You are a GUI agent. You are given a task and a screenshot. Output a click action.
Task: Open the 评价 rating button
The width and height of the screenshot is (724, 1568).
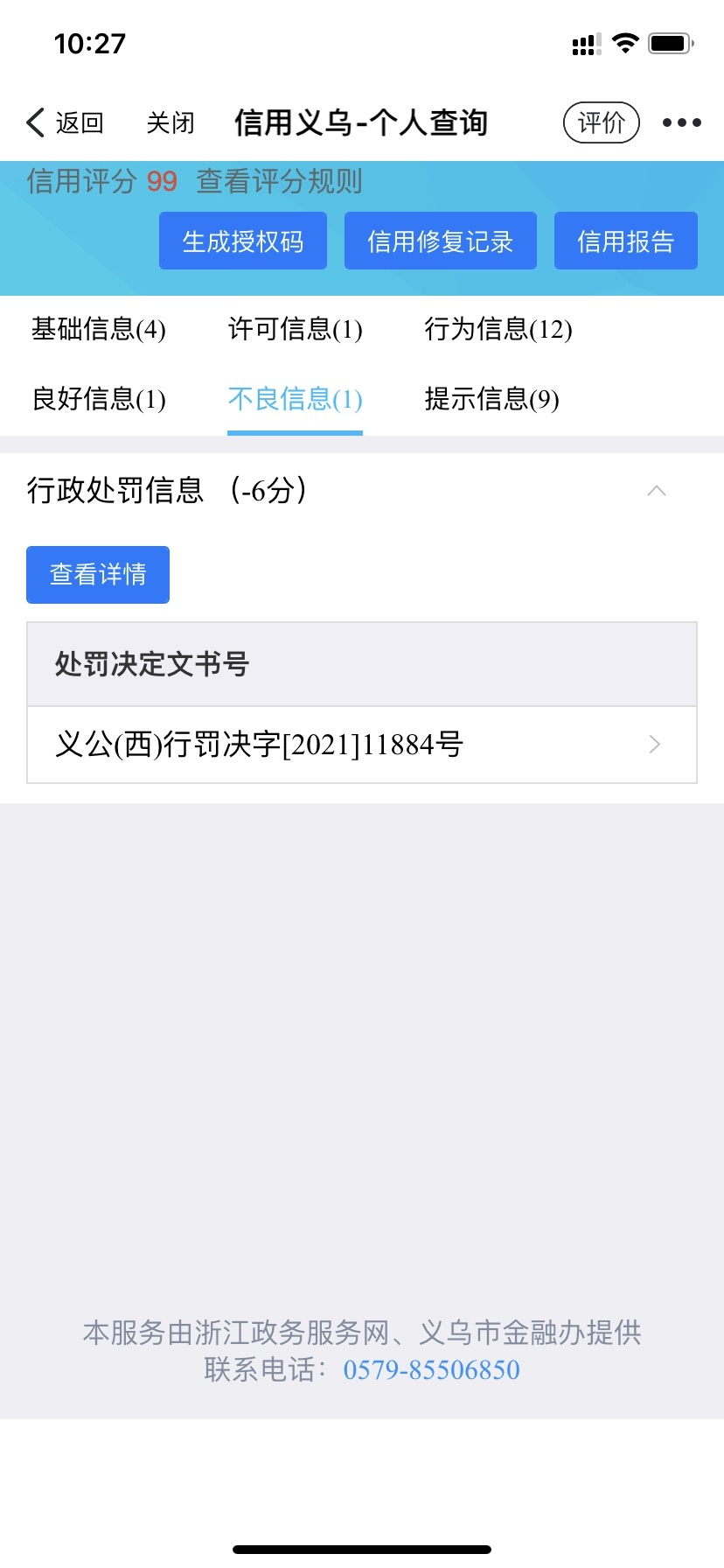[x=601, y=122]
